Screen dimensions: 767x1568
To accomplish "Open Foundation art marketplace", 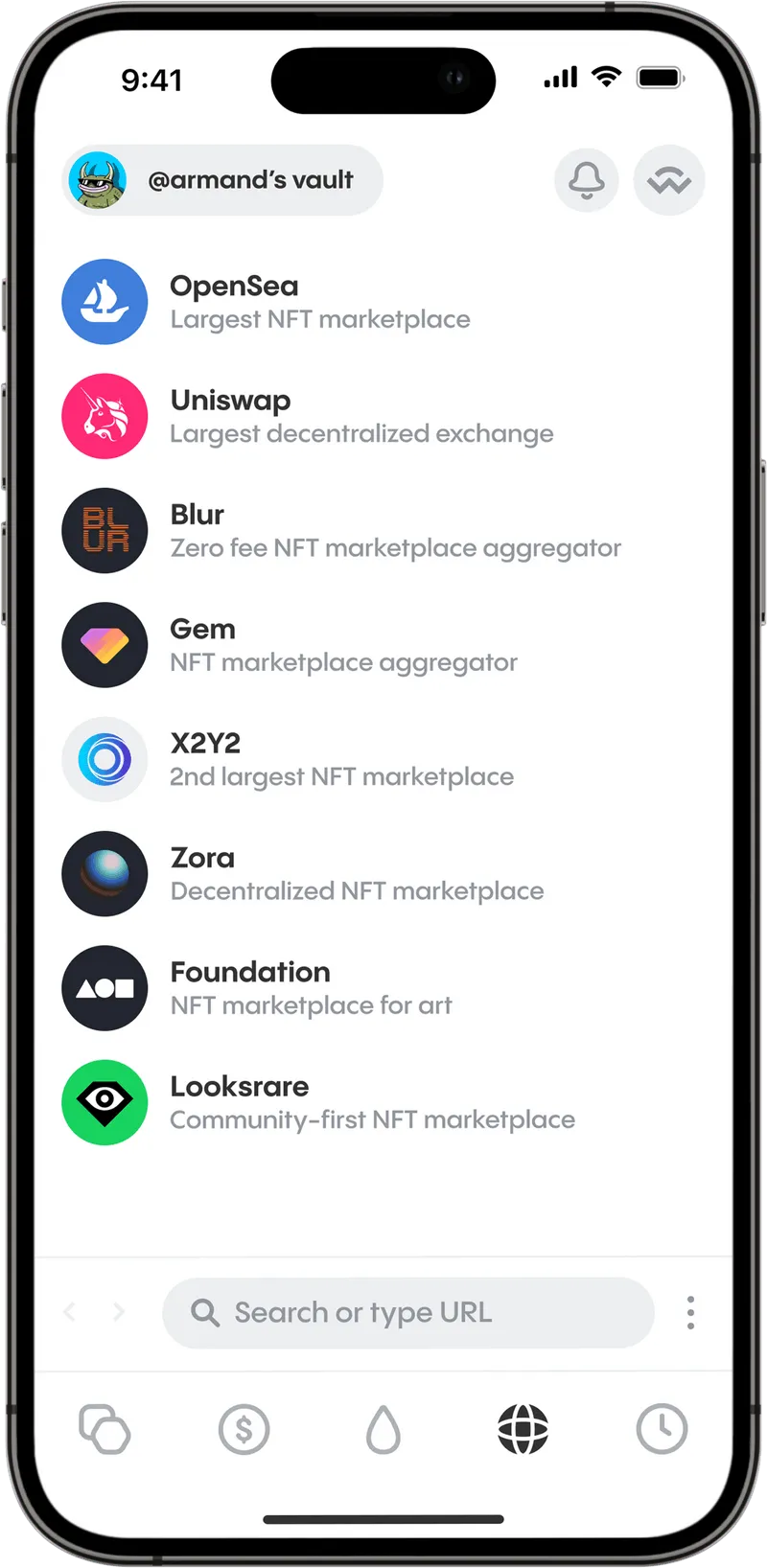I will coord(383,988).
